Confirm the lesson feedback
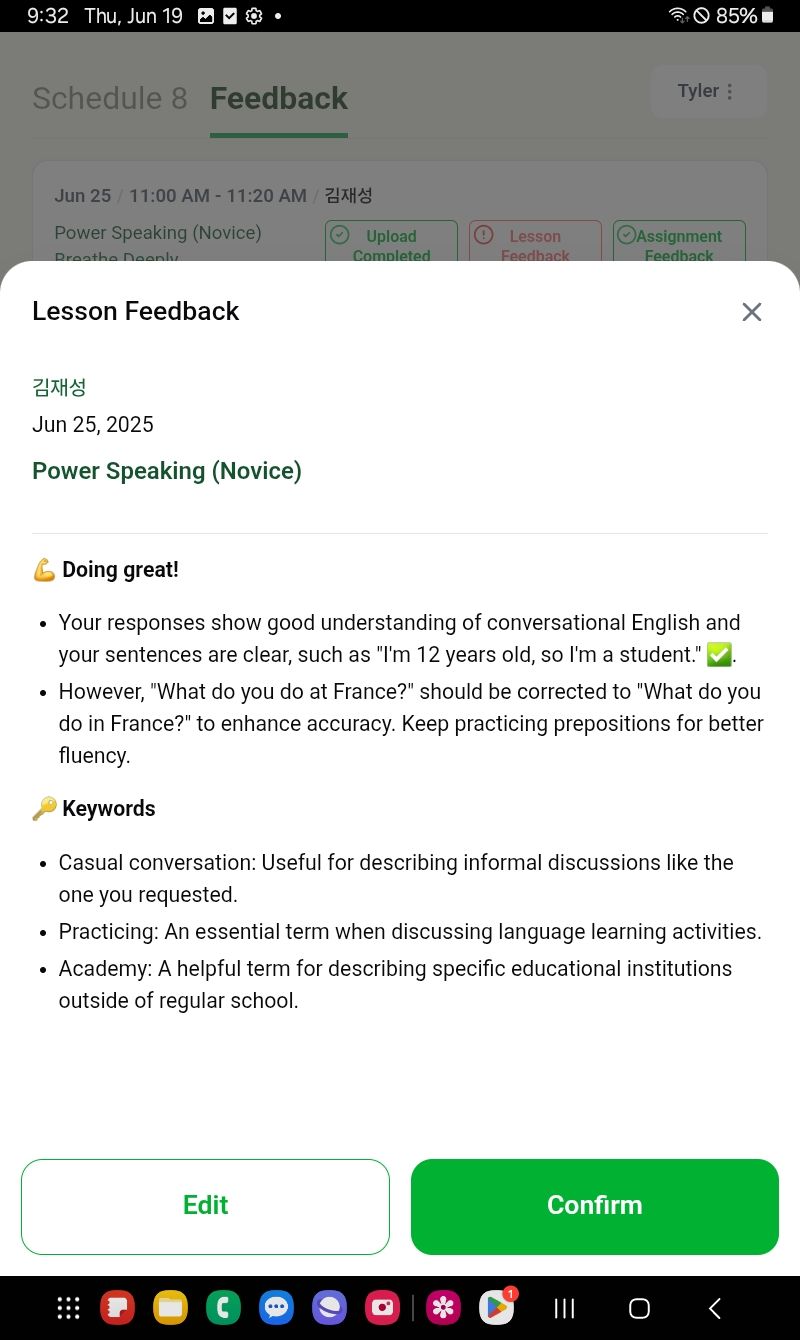This screenshot has width=800, height=1340. [594, 1206]
